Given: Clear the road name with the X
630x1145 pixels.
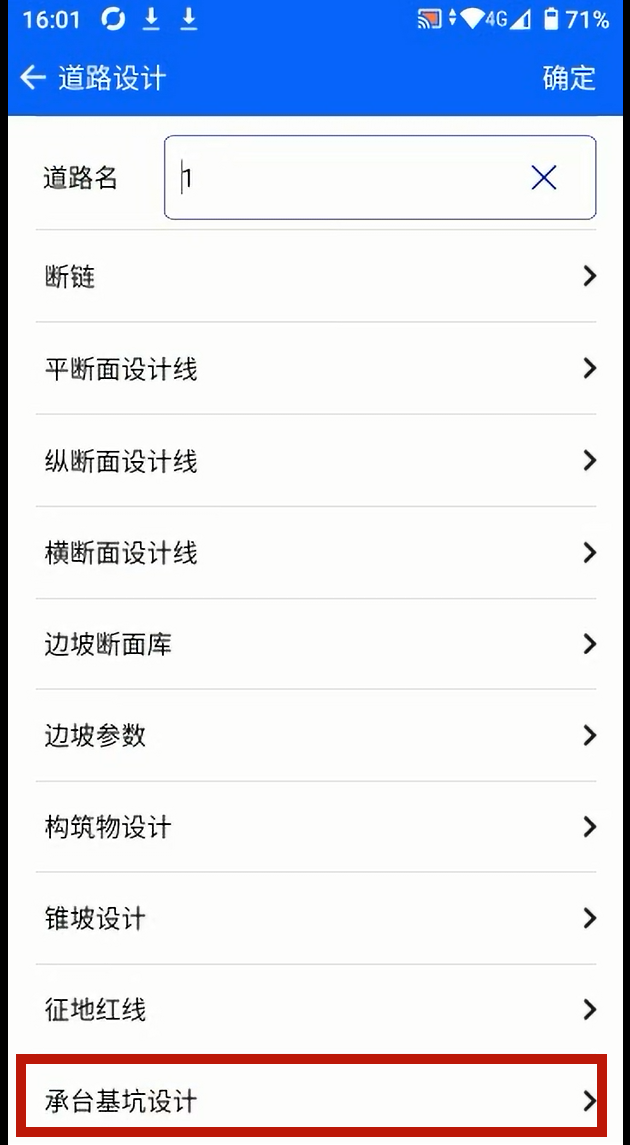Looking at the screenshot, I should (544, 177).
